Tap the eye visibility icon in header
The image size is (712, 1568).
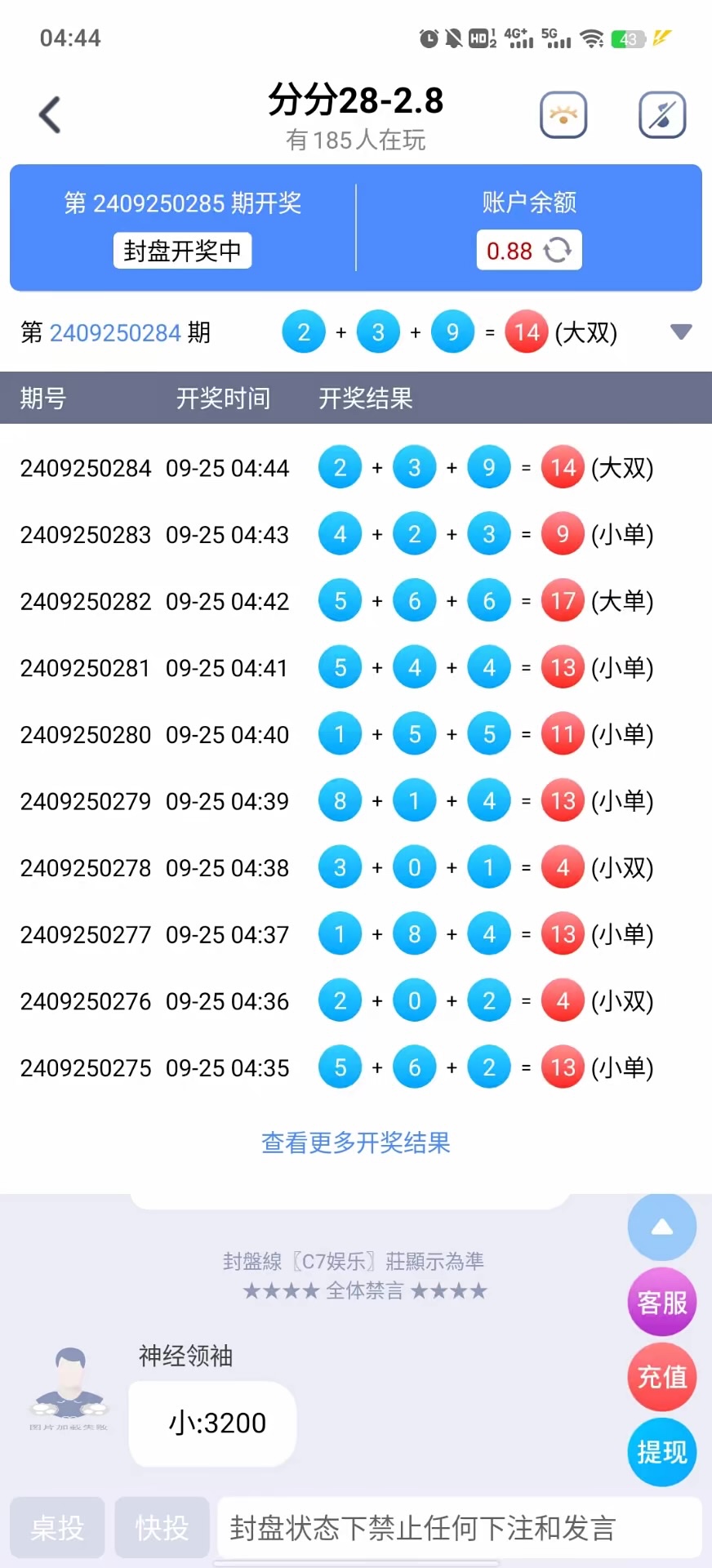click(563, 115)
